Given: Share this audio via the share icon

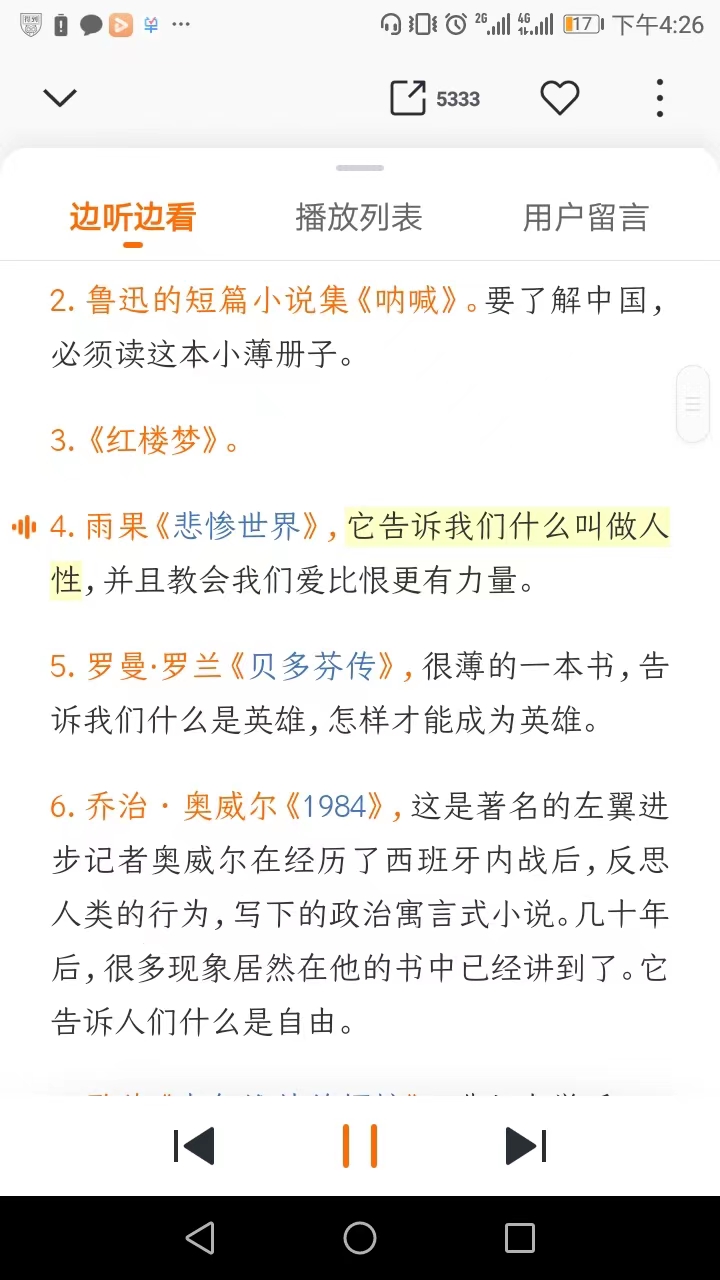Looking at the screenshot, I should [x=408, y=98].
